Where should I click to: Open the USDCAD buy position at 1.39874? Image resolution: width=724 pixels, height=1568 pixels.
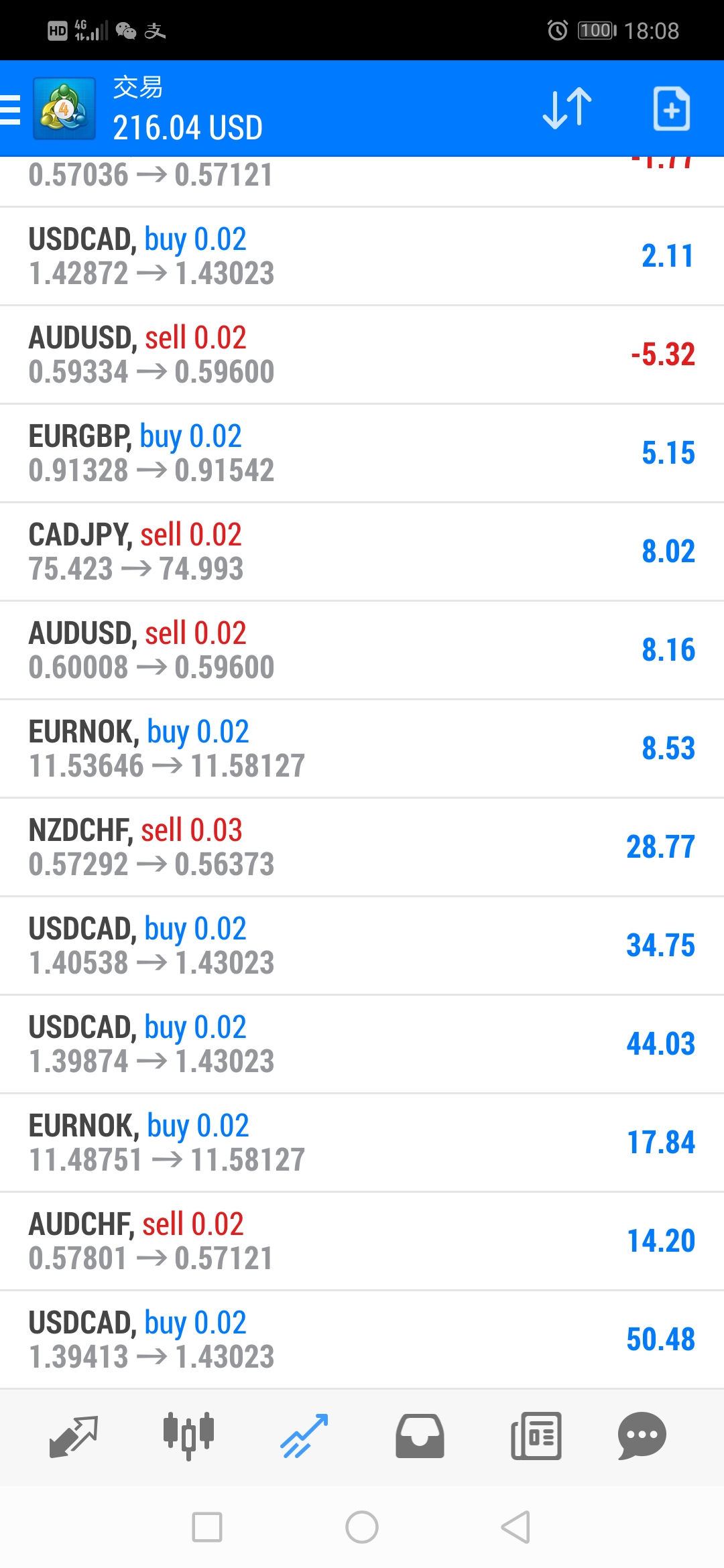362,1044
